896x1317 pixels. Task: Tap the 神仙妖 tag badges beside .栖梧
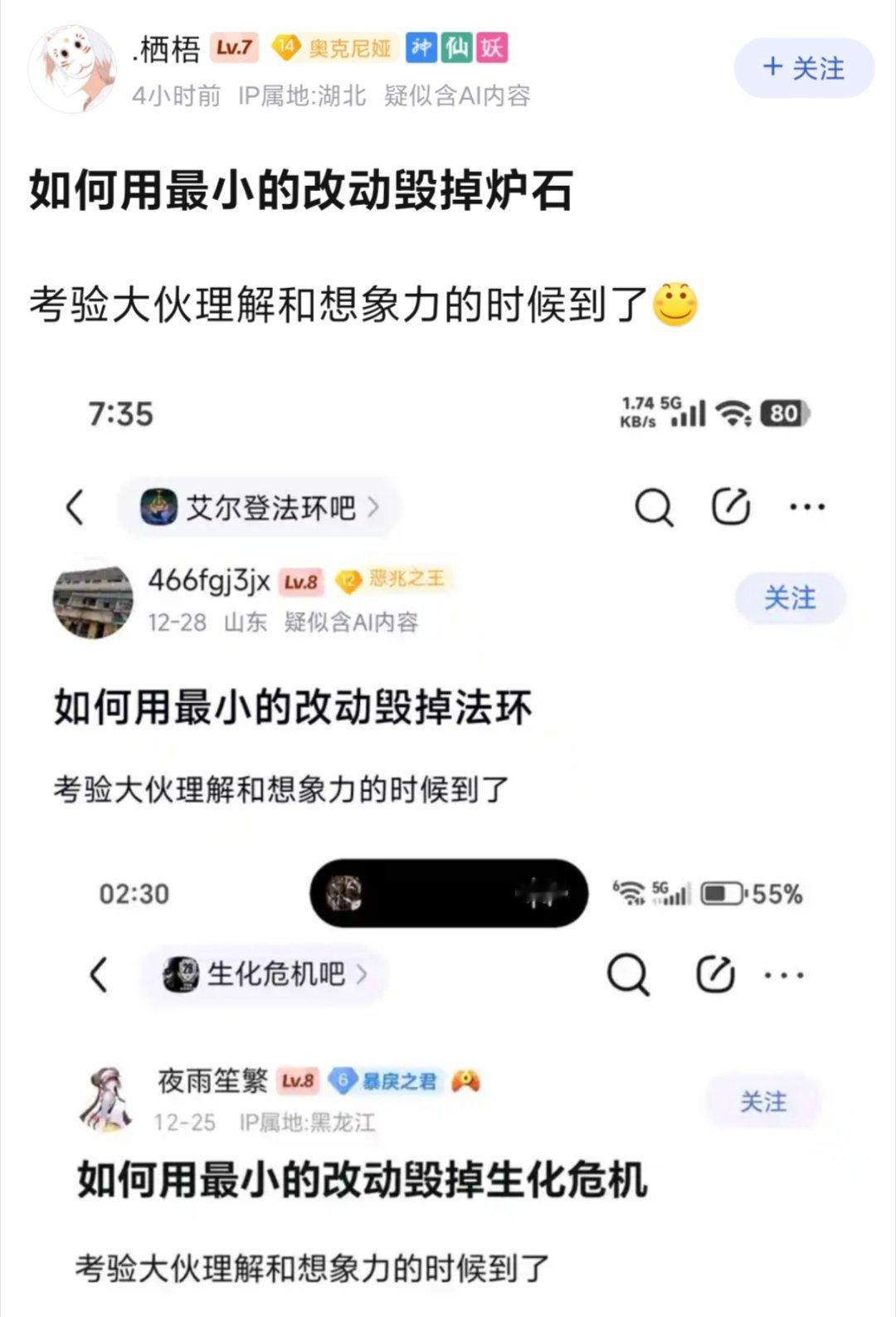point(455,49)
